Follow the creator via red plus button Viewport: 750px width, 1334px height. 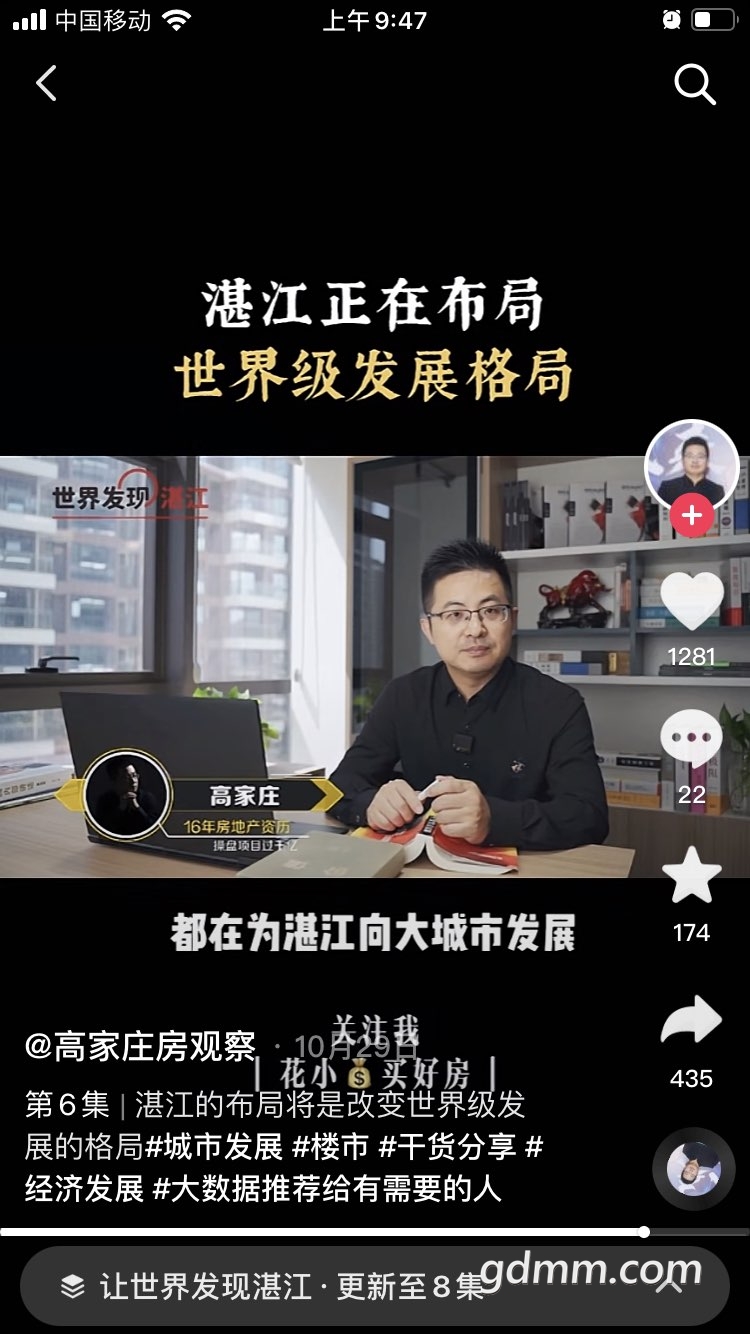coord(691,517)
